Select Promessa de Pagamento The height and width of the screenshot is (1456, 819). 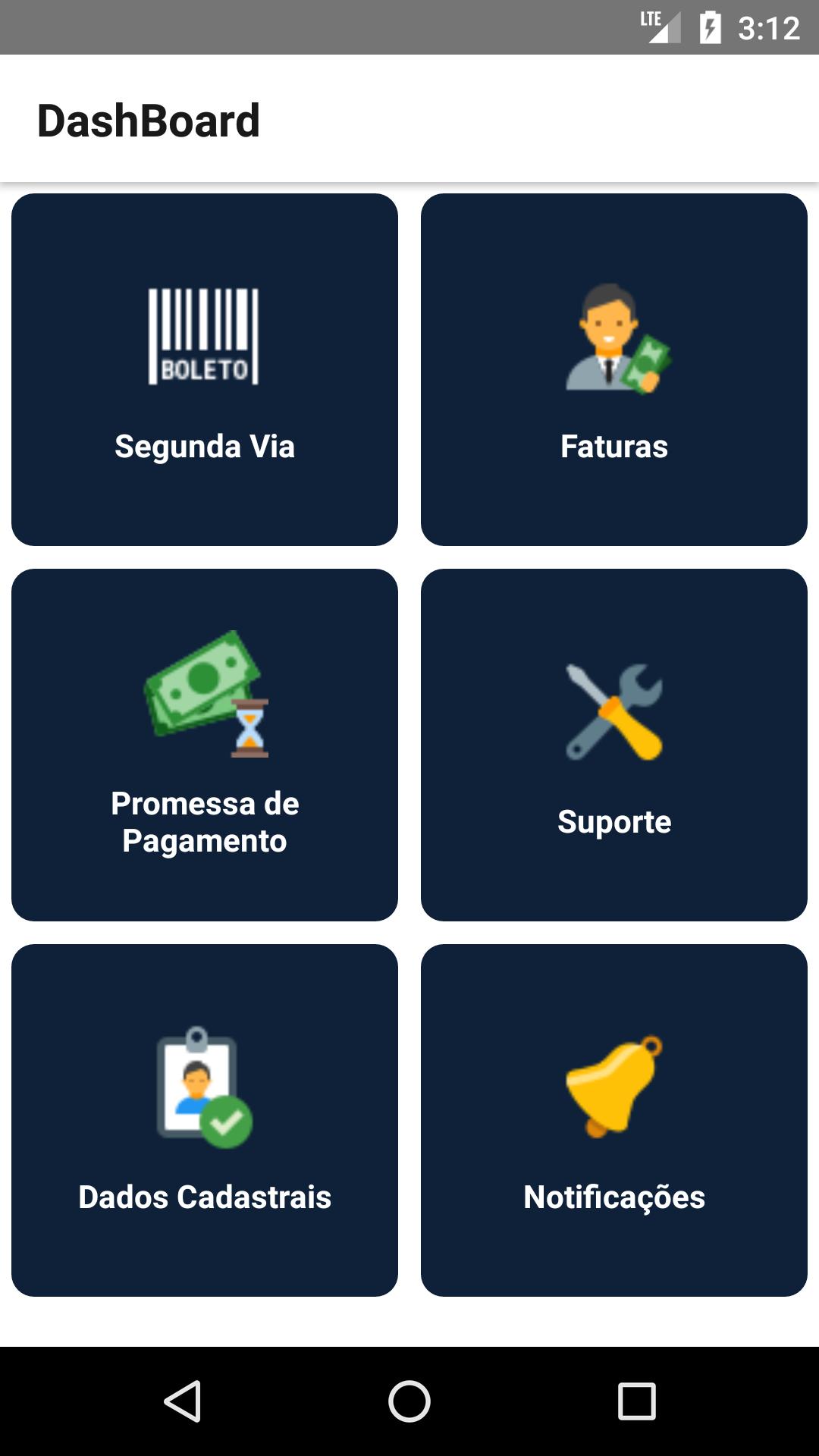(205, 745)
